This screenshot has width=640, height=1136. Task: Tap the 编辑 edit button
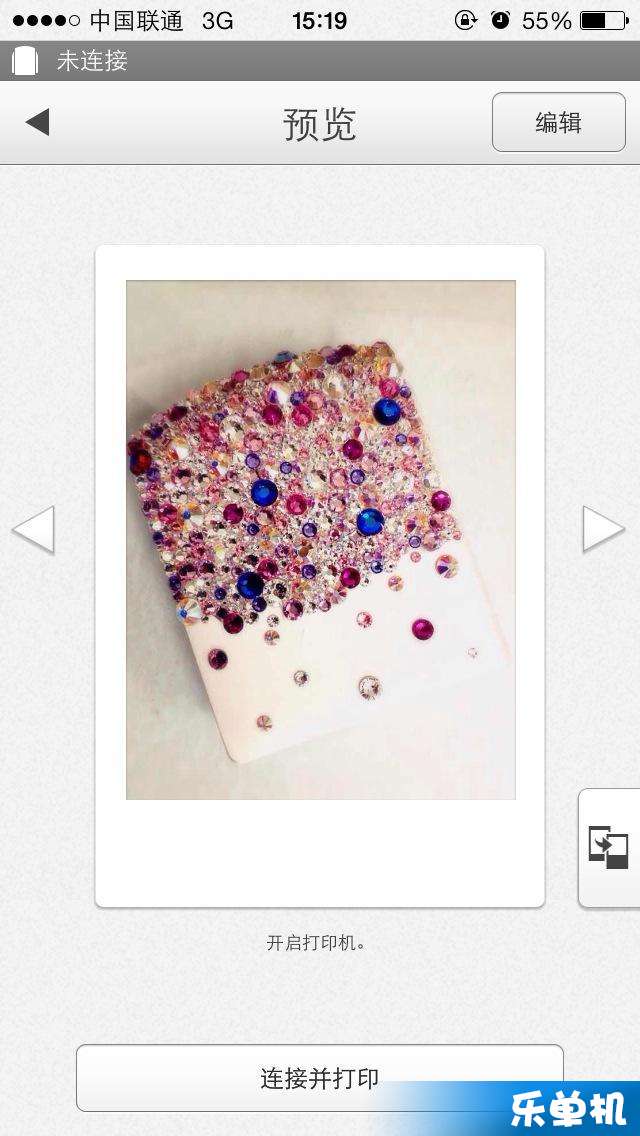(558, 123)
